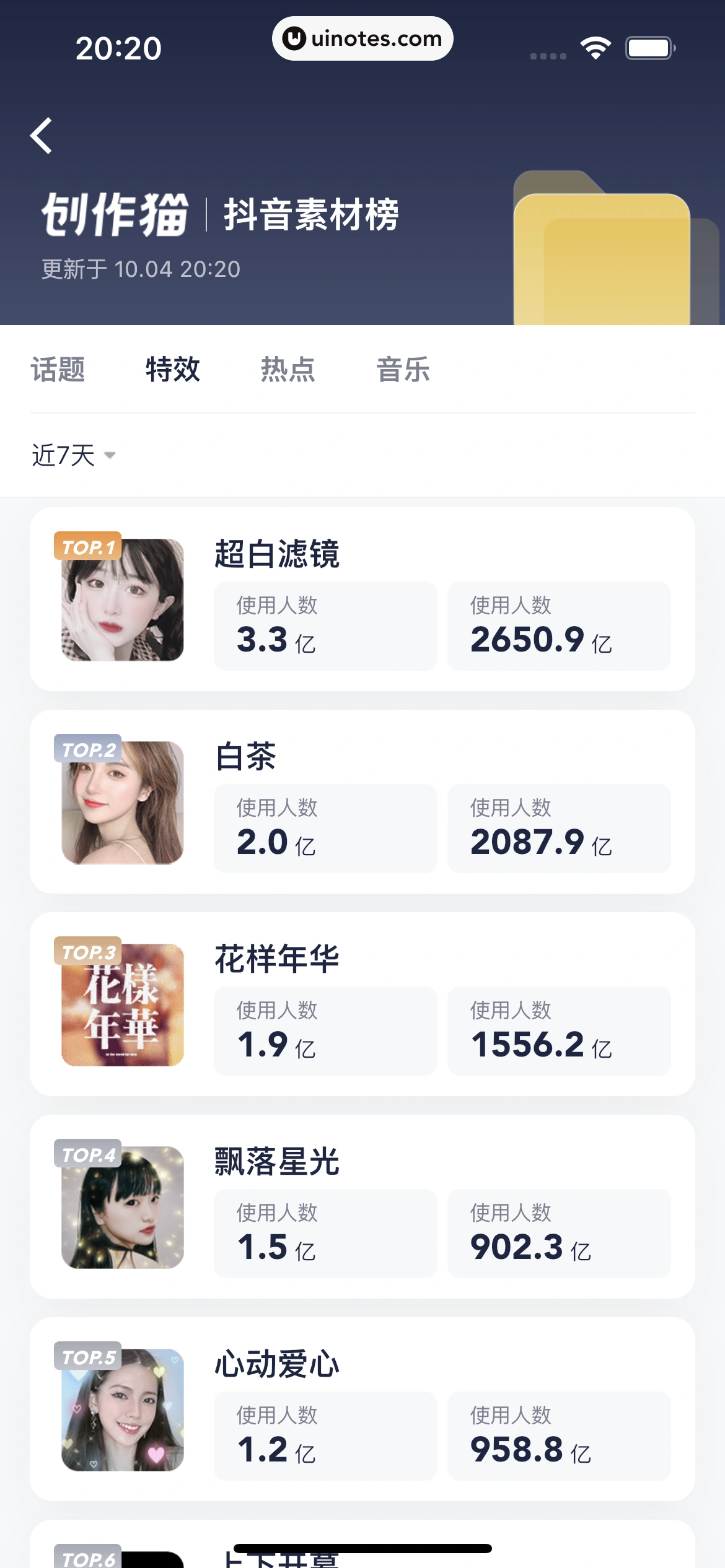Expand the 近7天 time range dropdown
Viewport: 725px width, 1568px height.
[x=73, y=456]
